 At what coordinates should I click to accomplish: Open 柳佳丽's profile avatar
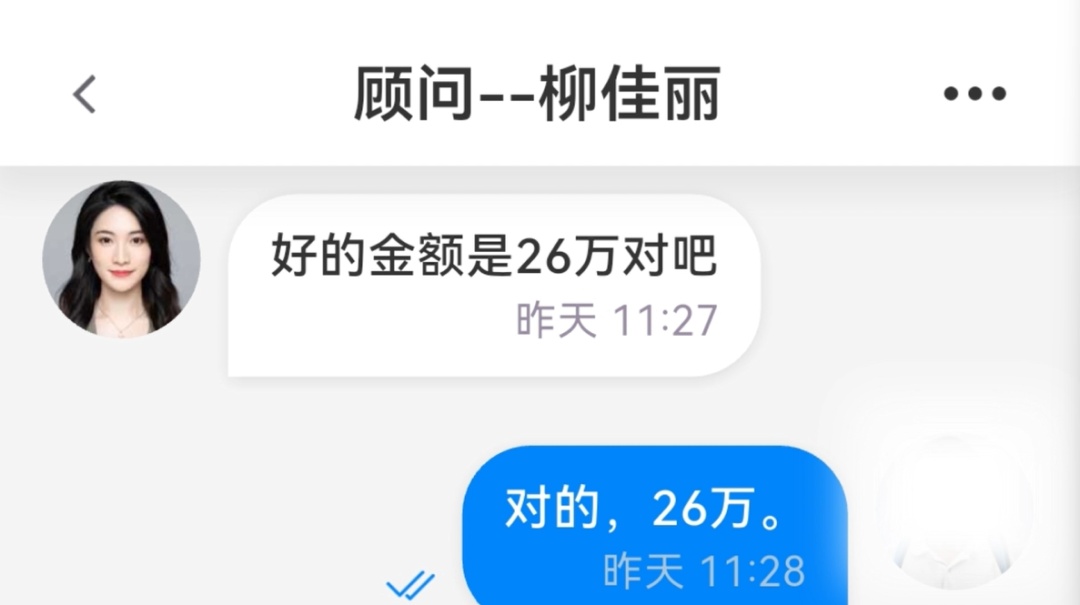point(121,260)
